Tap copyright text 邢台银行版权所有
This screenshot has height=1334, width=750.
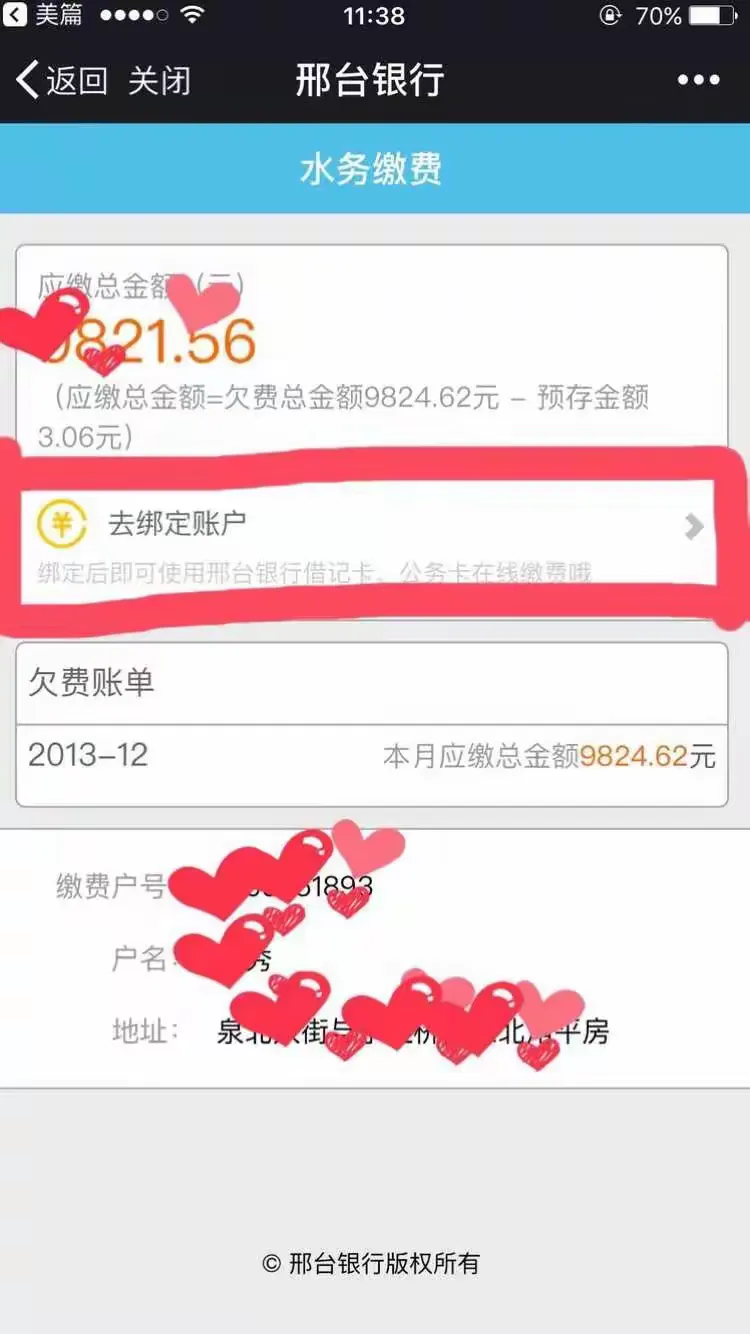click(x=374, y=1264)
